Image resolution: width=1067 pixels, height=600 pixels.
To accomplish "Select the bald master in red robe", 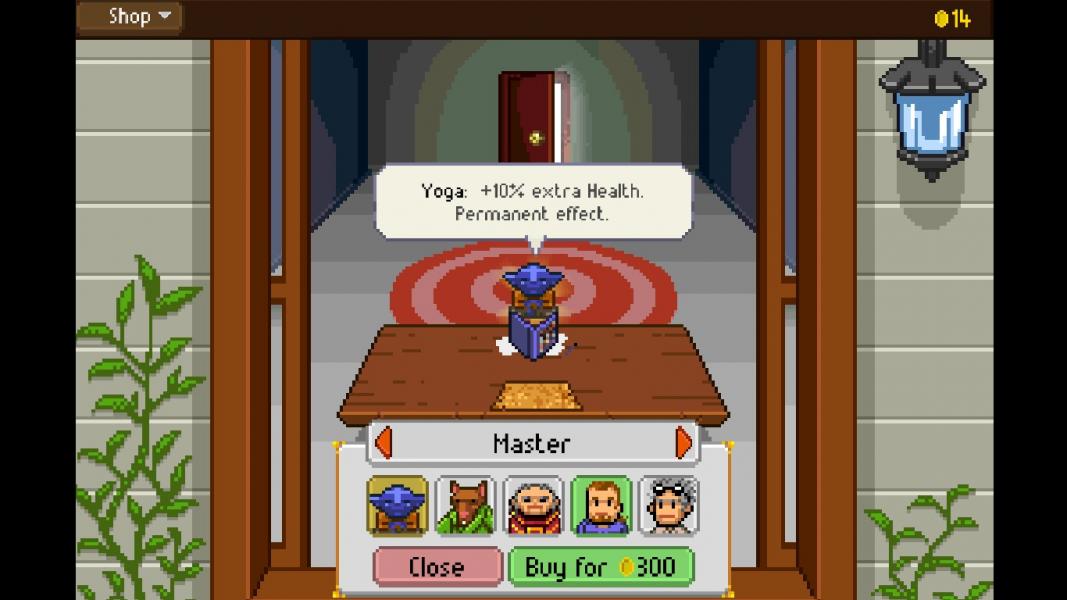I will 533,506.
